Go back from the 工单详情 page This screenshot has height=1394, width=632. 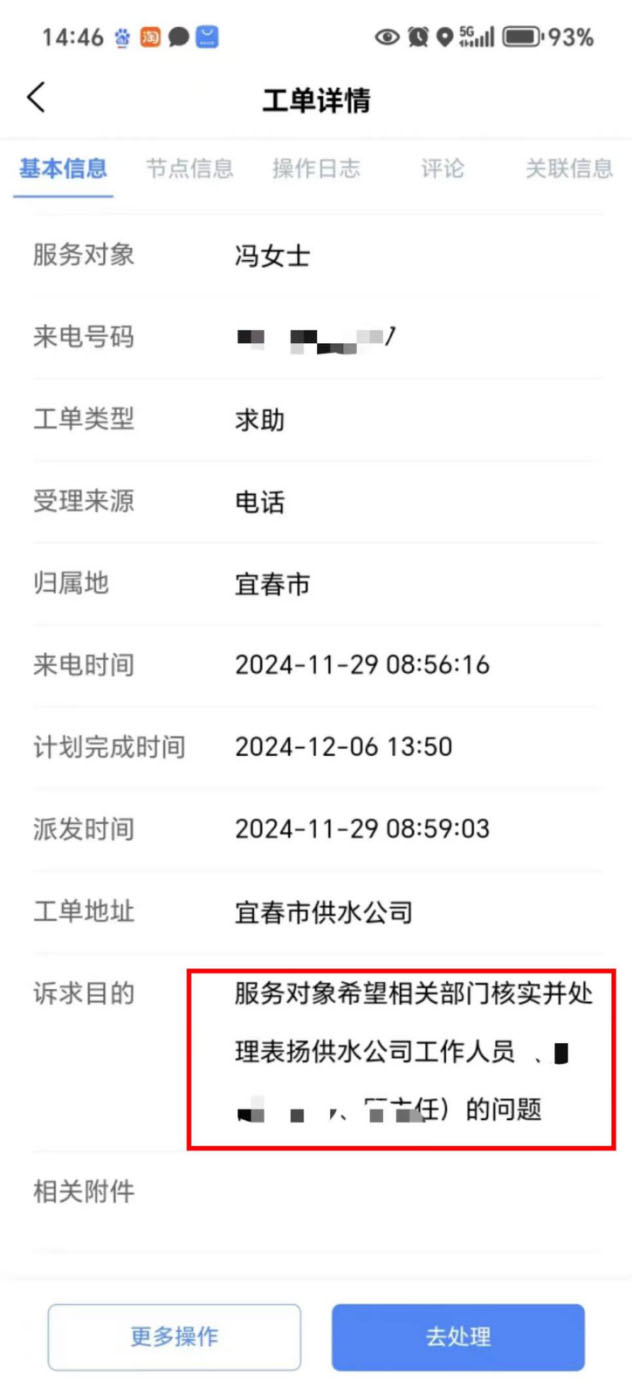click(36, 98)
